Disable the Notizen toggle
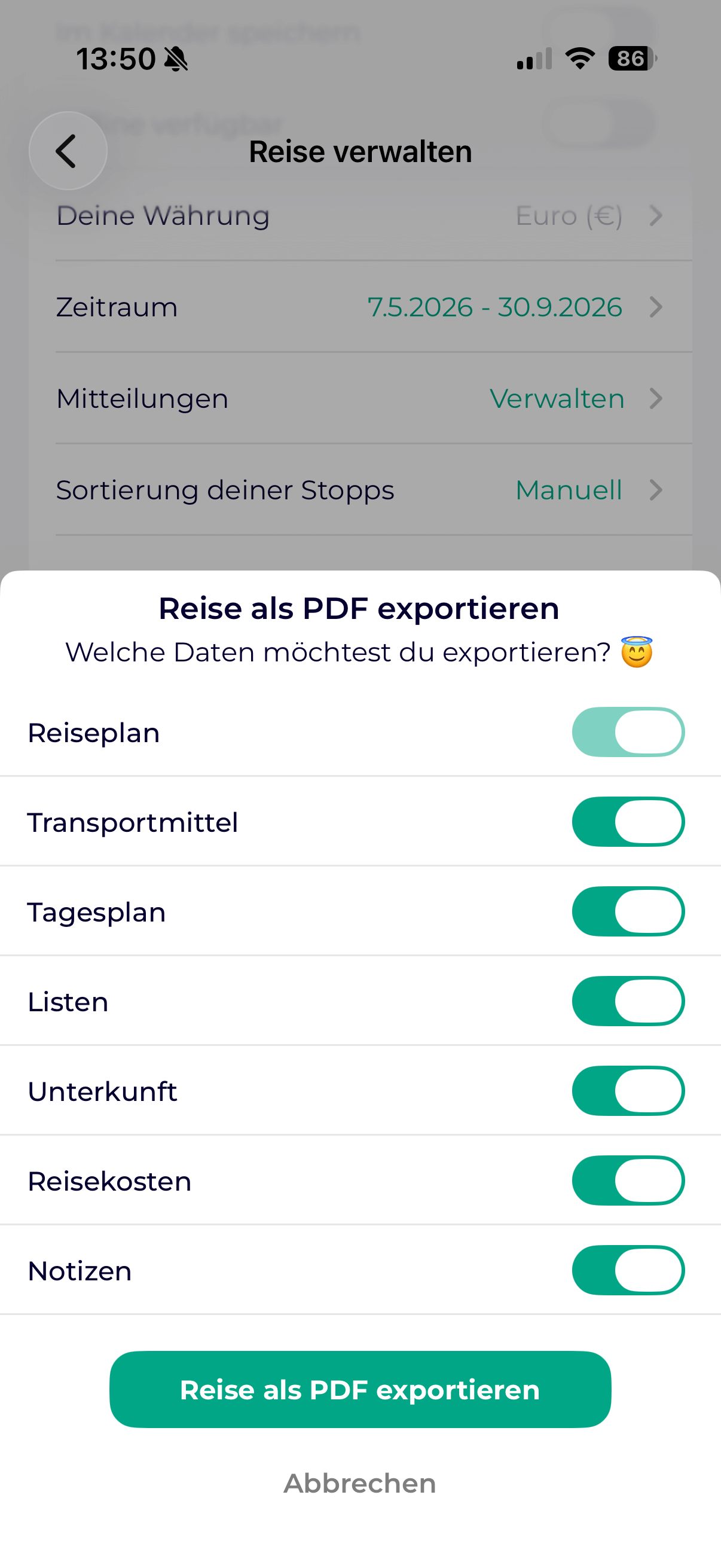This screenshot has width=721, height=1568. click(x=628, y=1270)
